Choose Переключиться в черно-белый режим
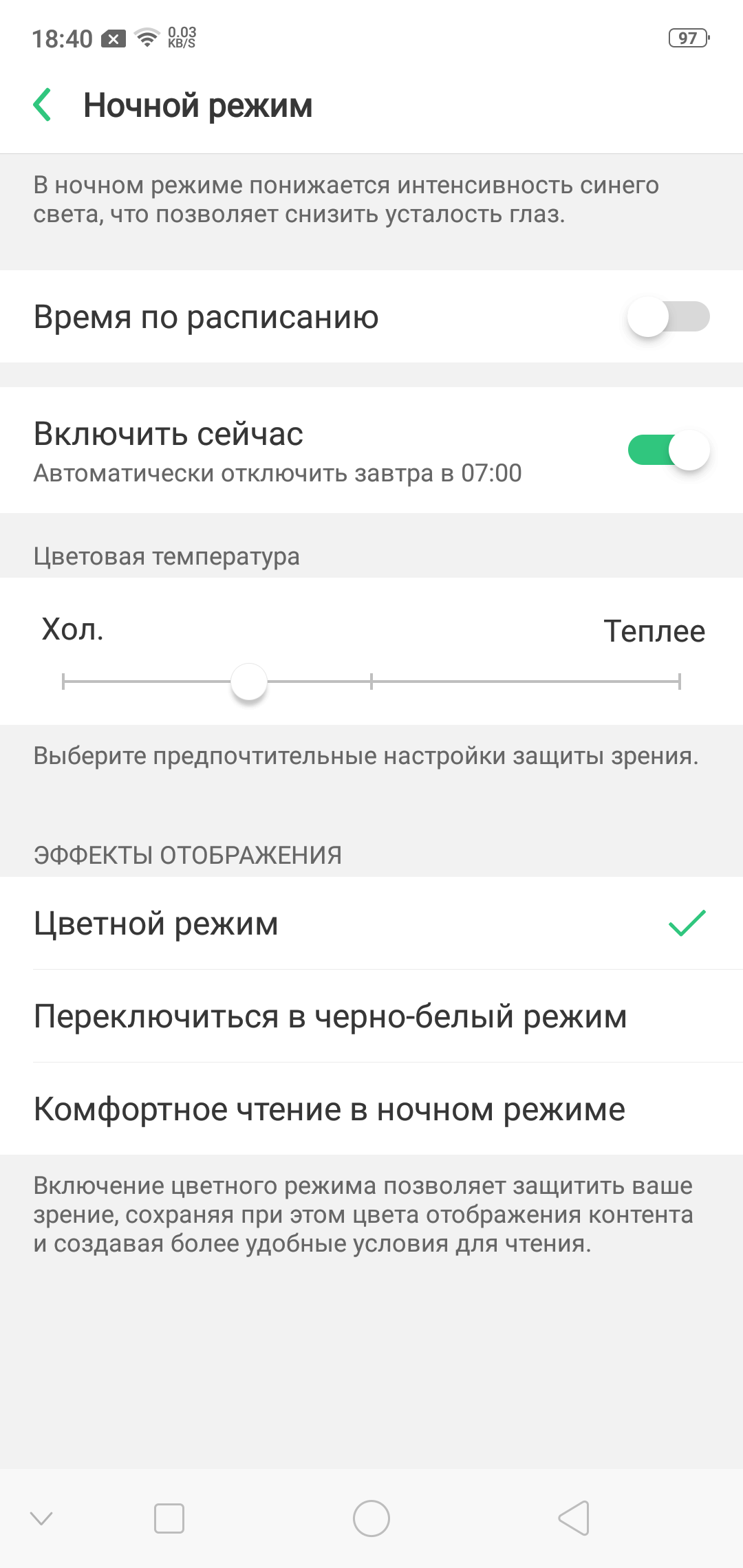The image size is (743, 1568). (371, 1016)
